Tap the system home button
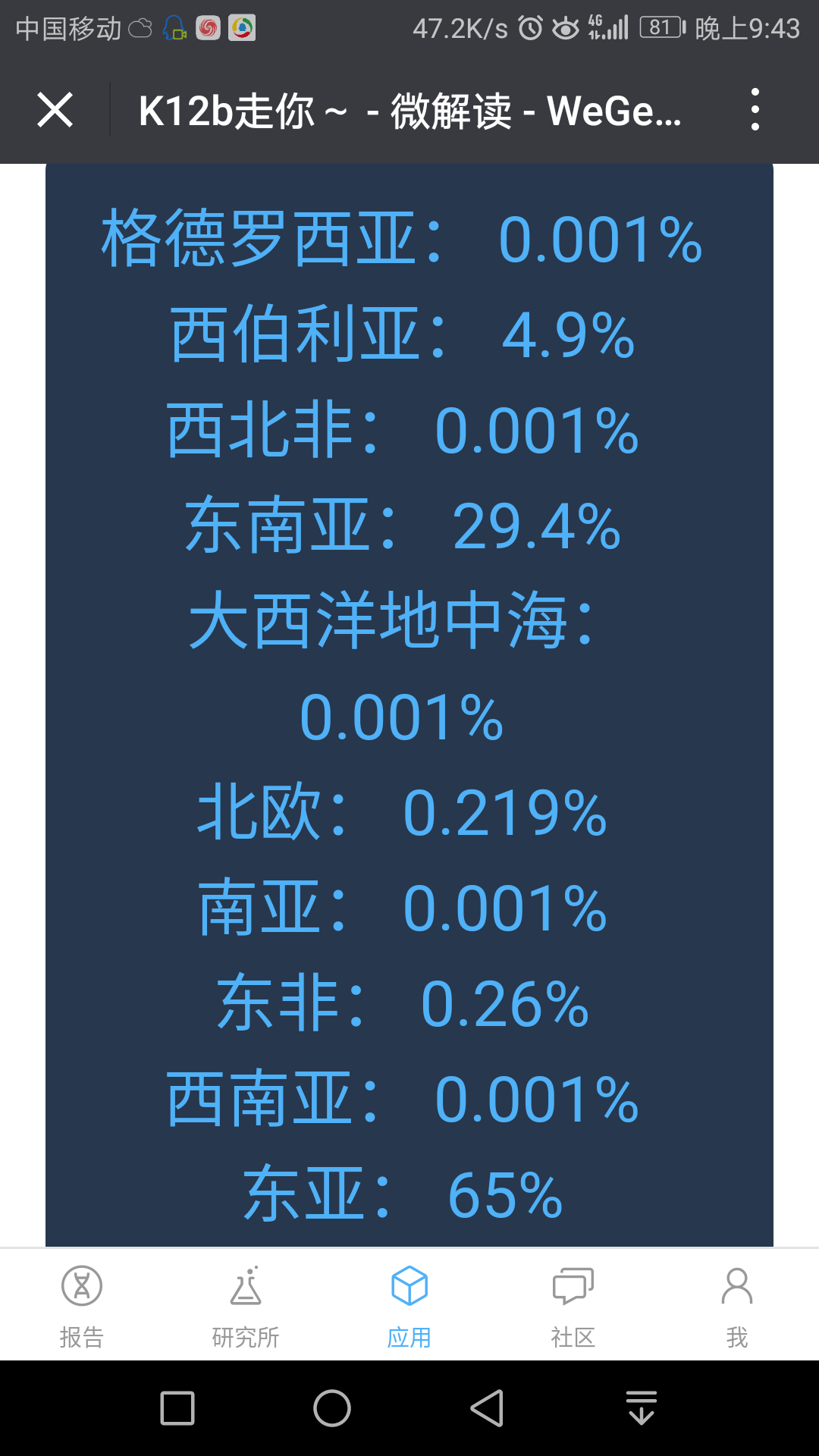The height and width of the screenshot is (1456, 819). pyautogui.click(x=332, y=1408)
